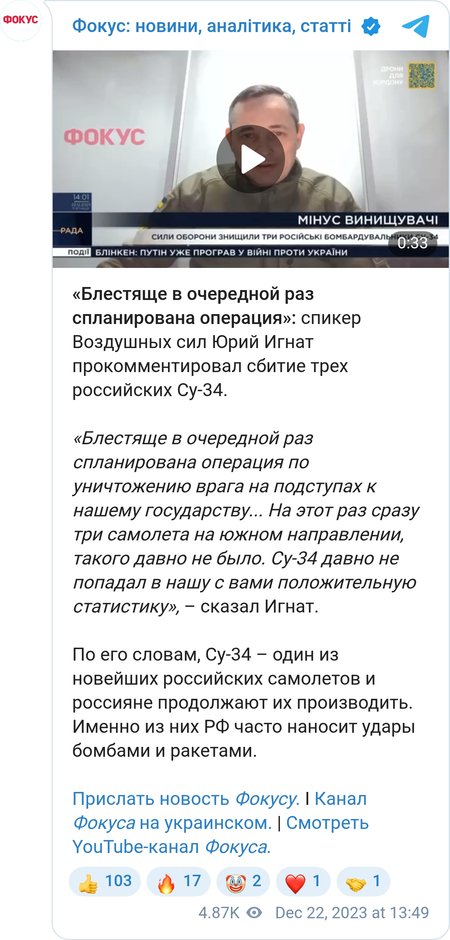Select the clown reaction chip
Image resolution: width=450 pixels, height=940 pixels.
[243, 881]
